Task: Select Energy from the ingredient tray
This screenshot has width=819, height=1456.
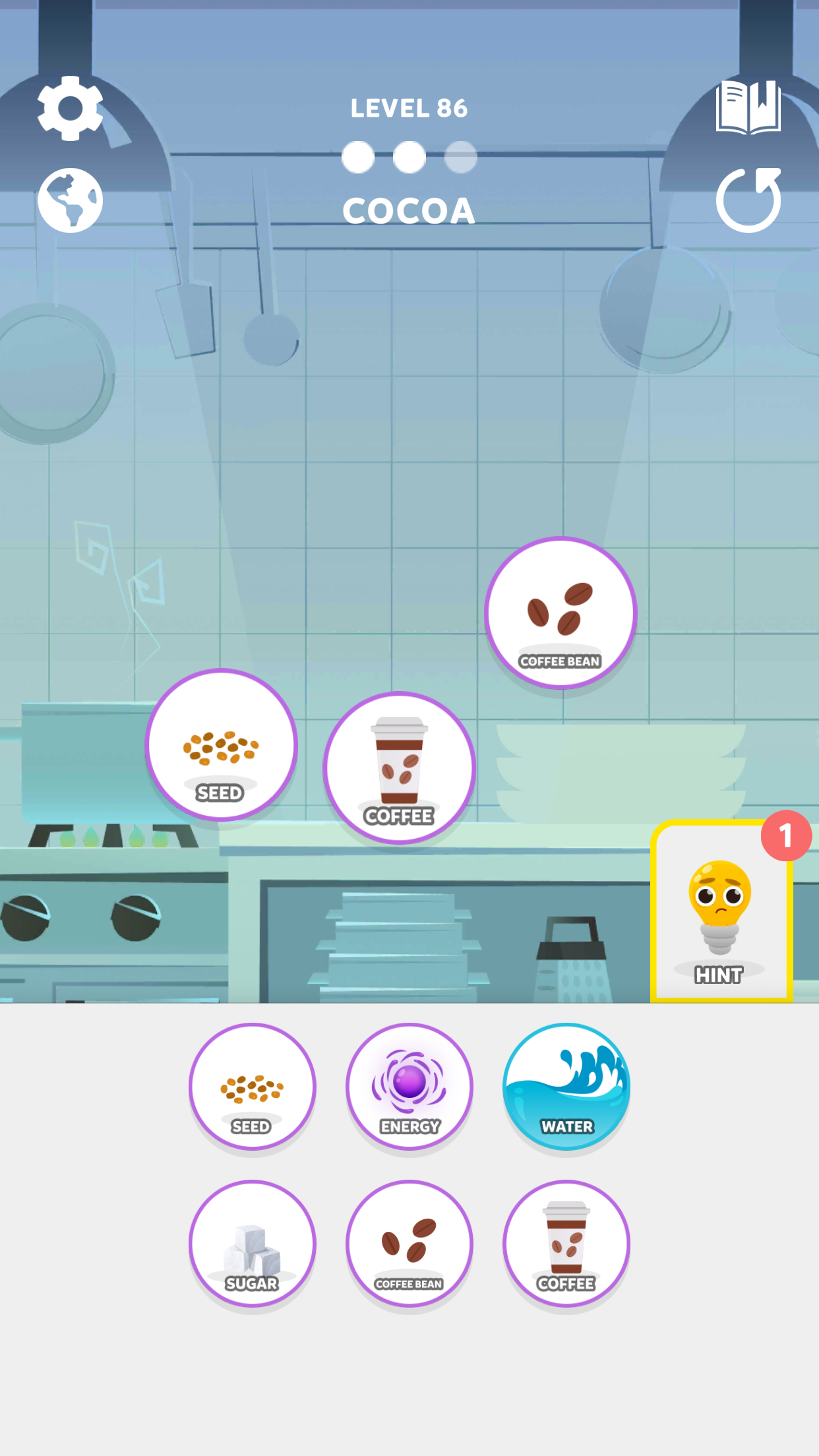Action: [x=409, y=1087]
